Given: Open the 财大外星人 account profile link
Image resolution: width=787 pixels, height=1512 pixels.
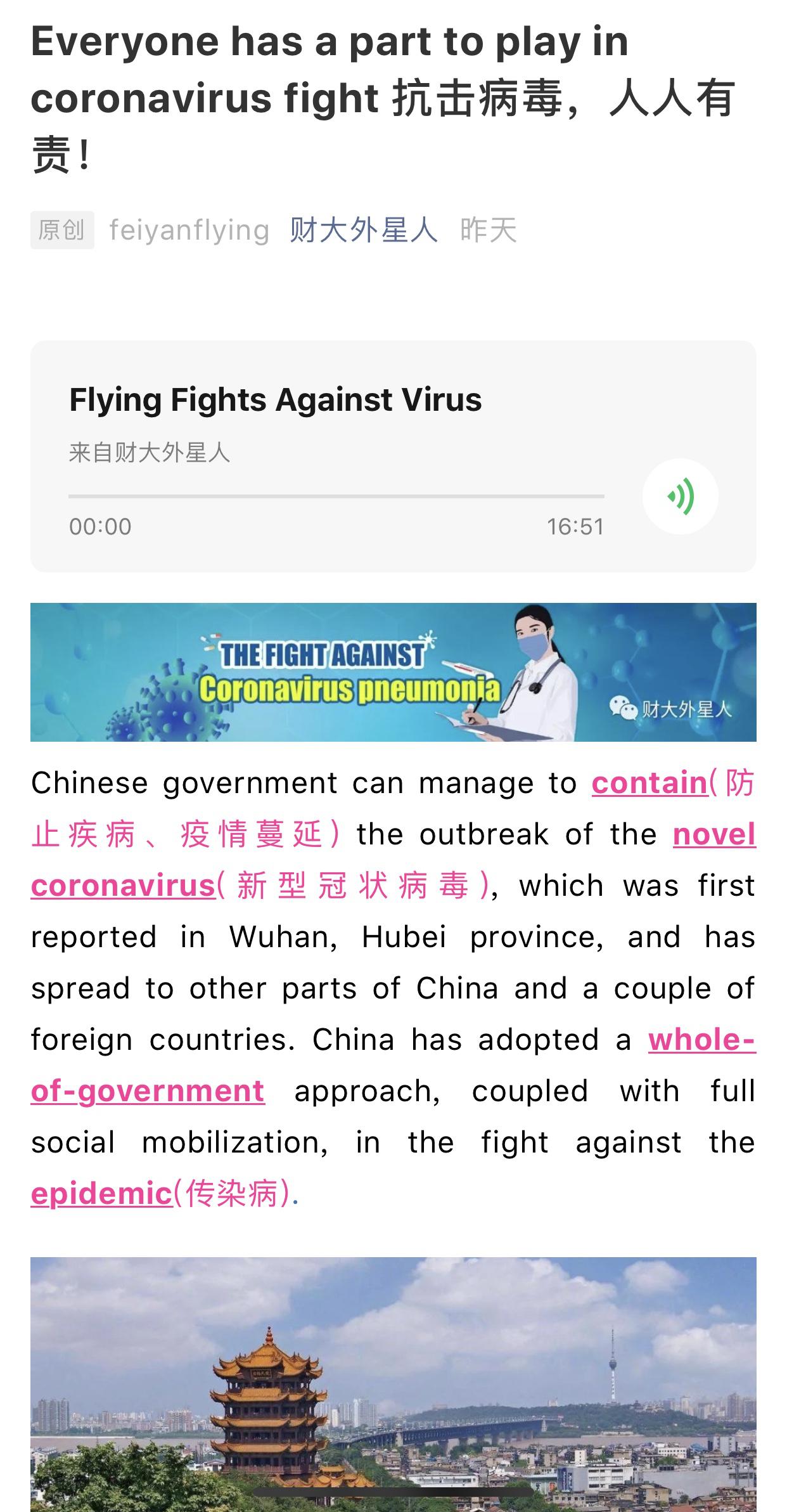Looking at the screenshot, I should click(x=364, y=229).
